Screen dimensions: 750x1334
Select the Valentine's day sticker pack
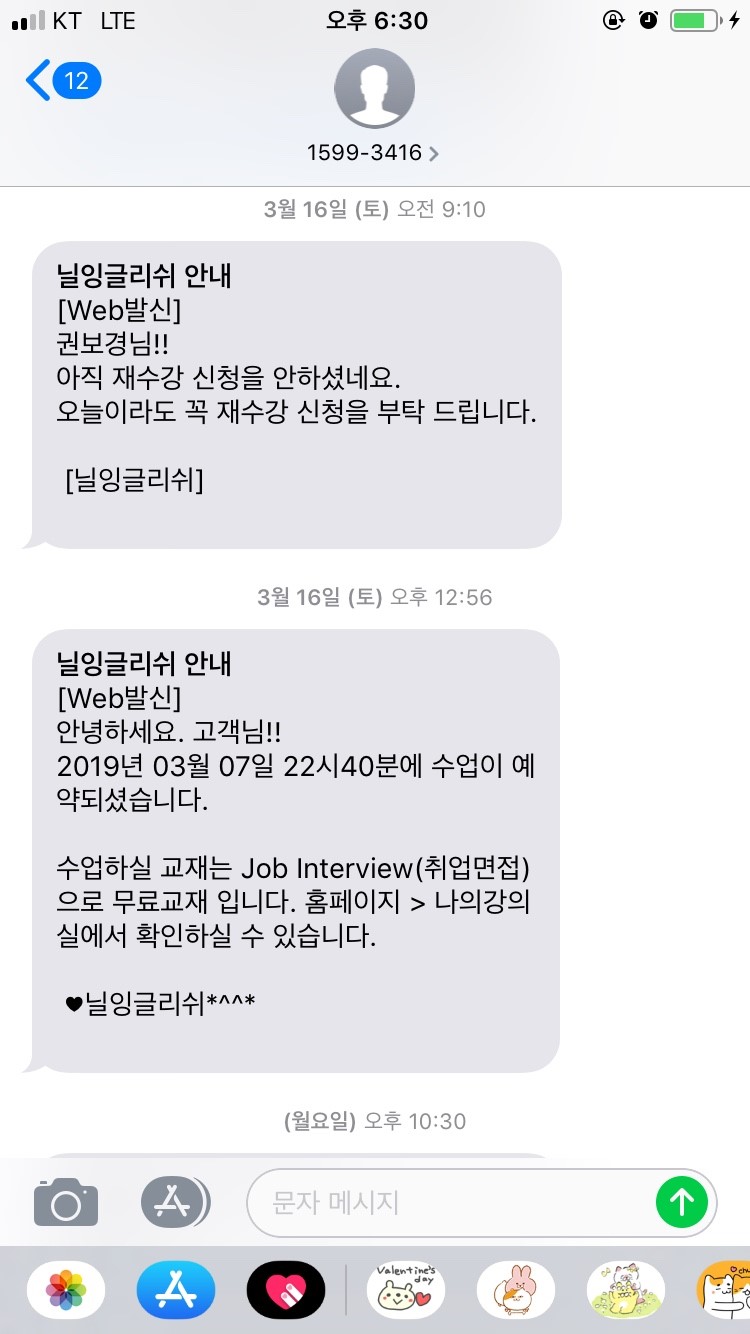point(405,1290)
